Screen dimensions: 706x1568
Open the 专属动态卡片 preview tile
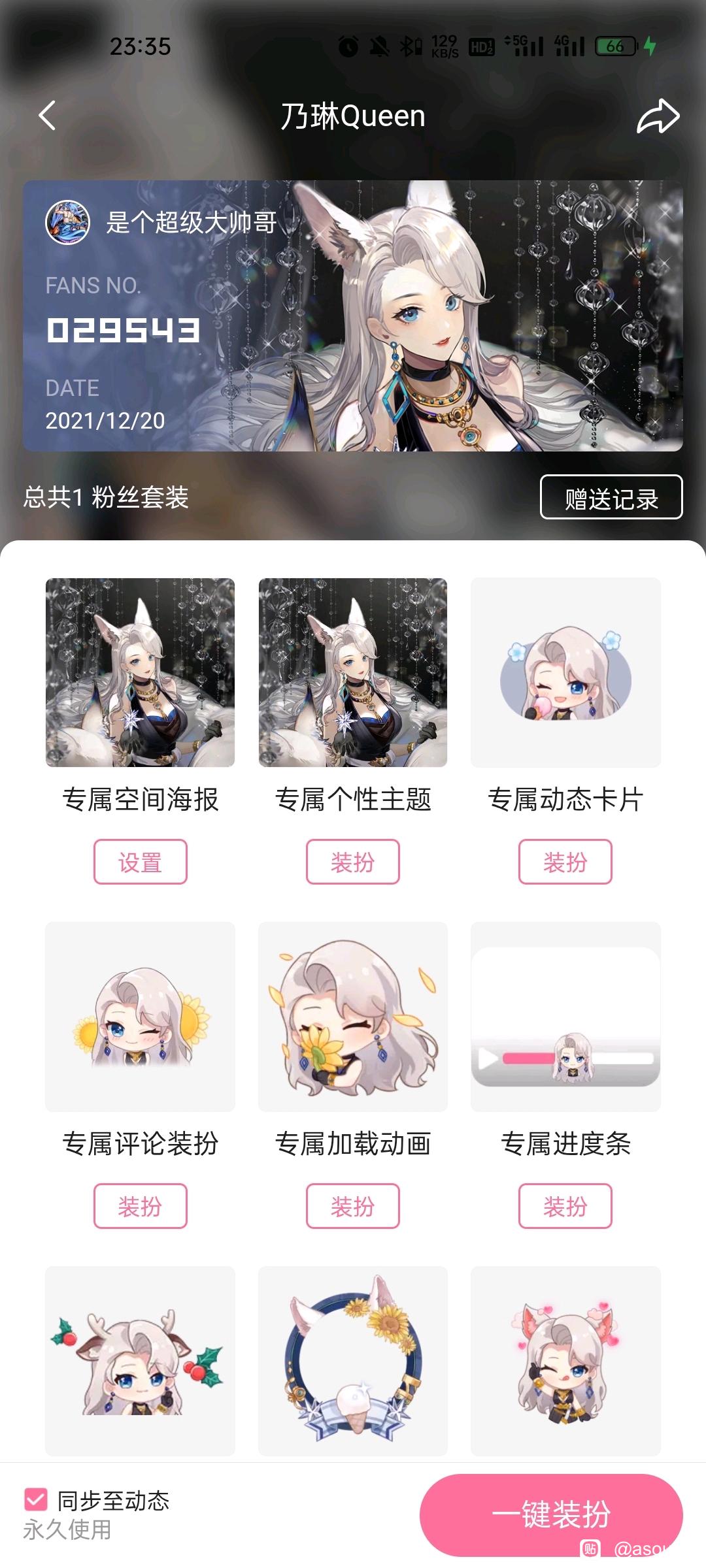pyautogui.click(x=565, y=672)
